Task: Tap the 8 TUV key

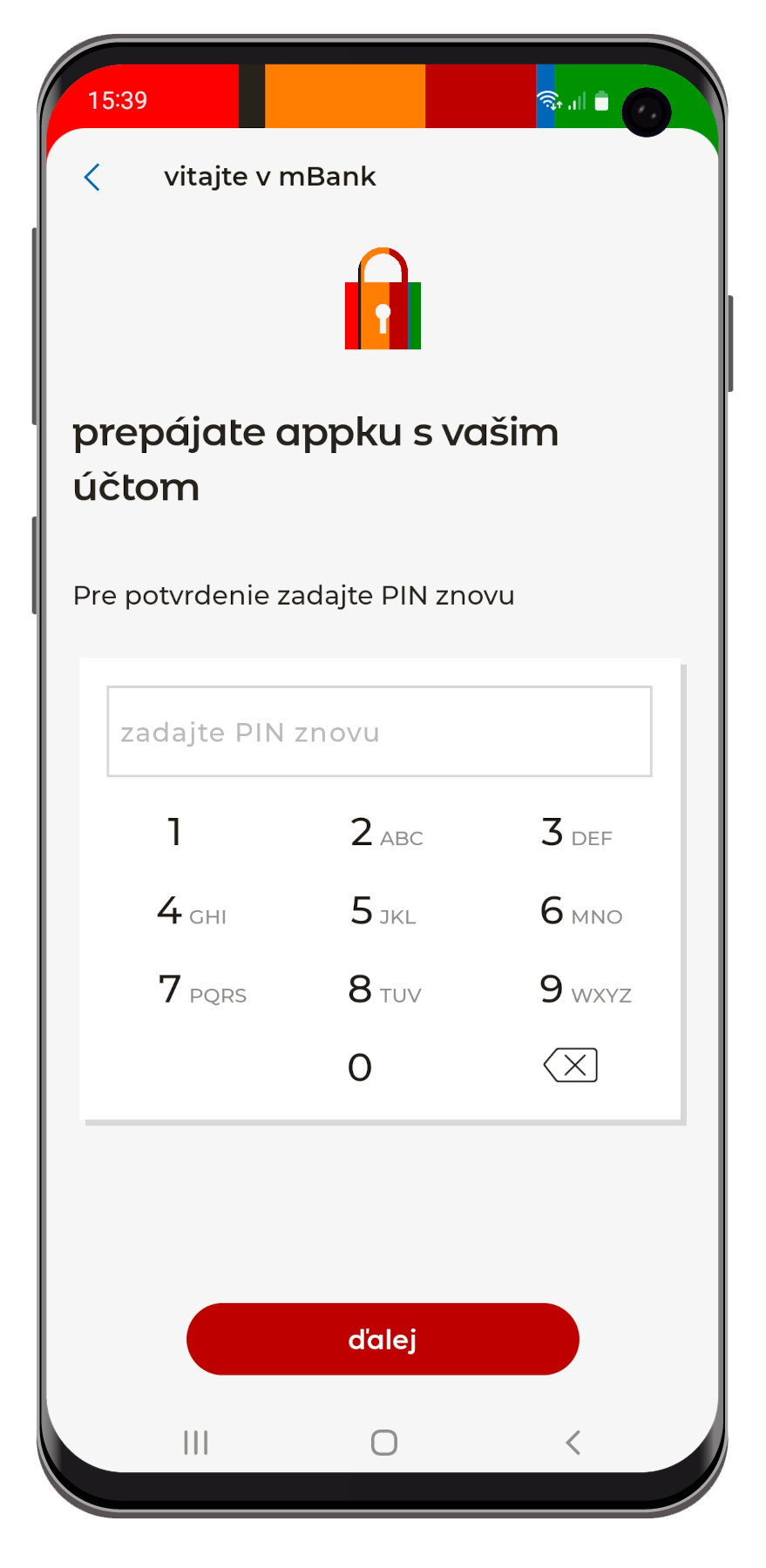Action: [x=384, y=990]
